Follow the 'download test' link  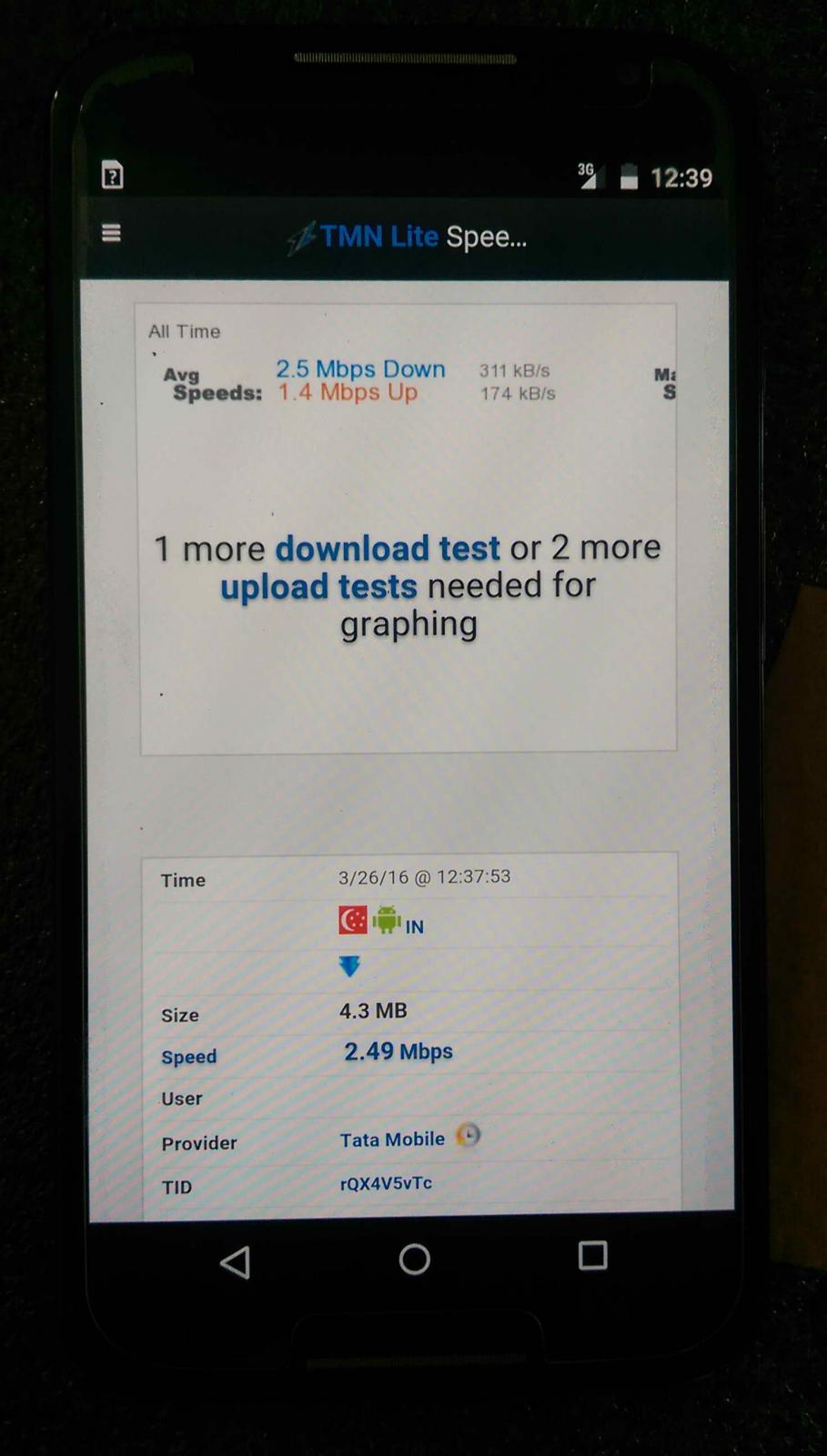[x=388, y=549]
